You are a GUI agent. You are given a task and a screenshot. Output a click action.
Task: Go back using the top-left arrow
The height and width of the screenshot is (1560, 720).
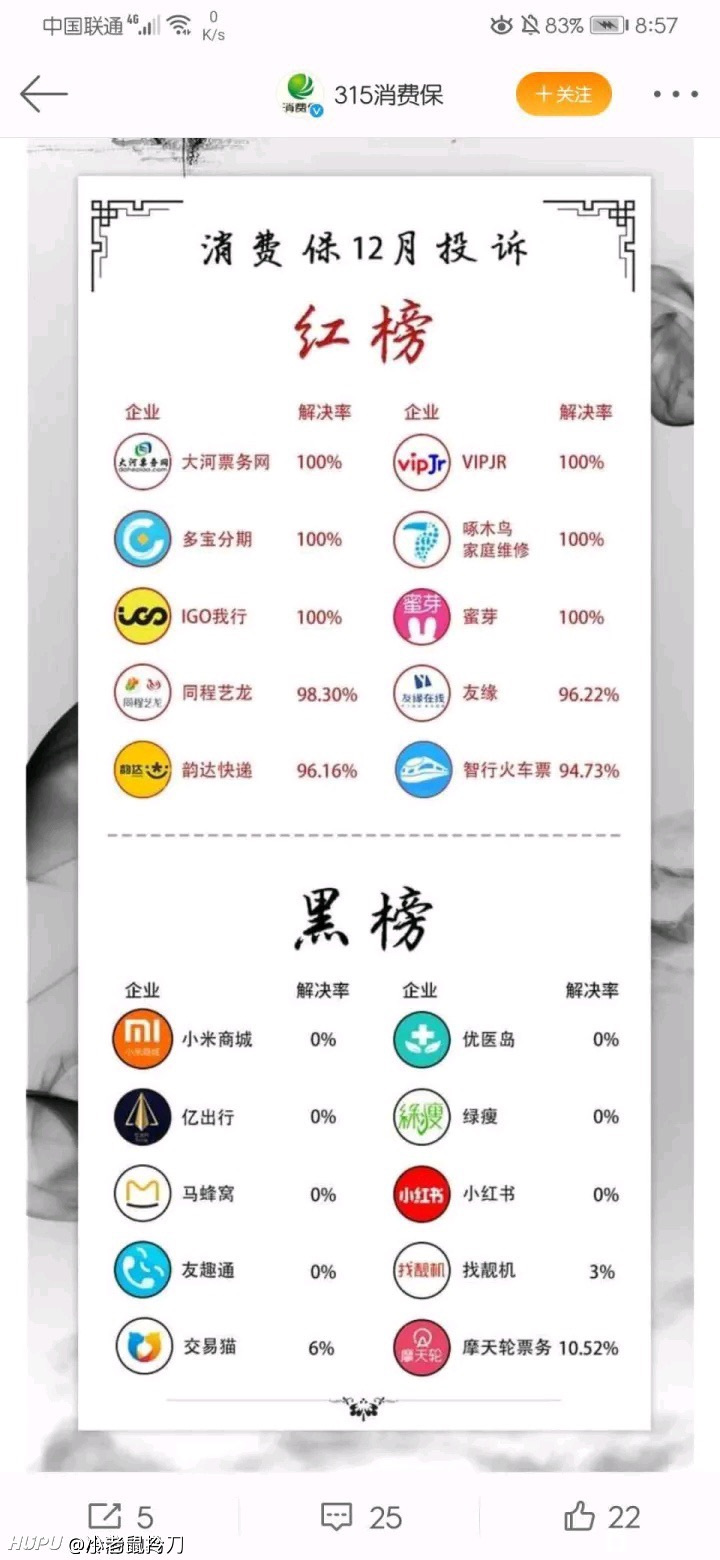click(44, 94)
